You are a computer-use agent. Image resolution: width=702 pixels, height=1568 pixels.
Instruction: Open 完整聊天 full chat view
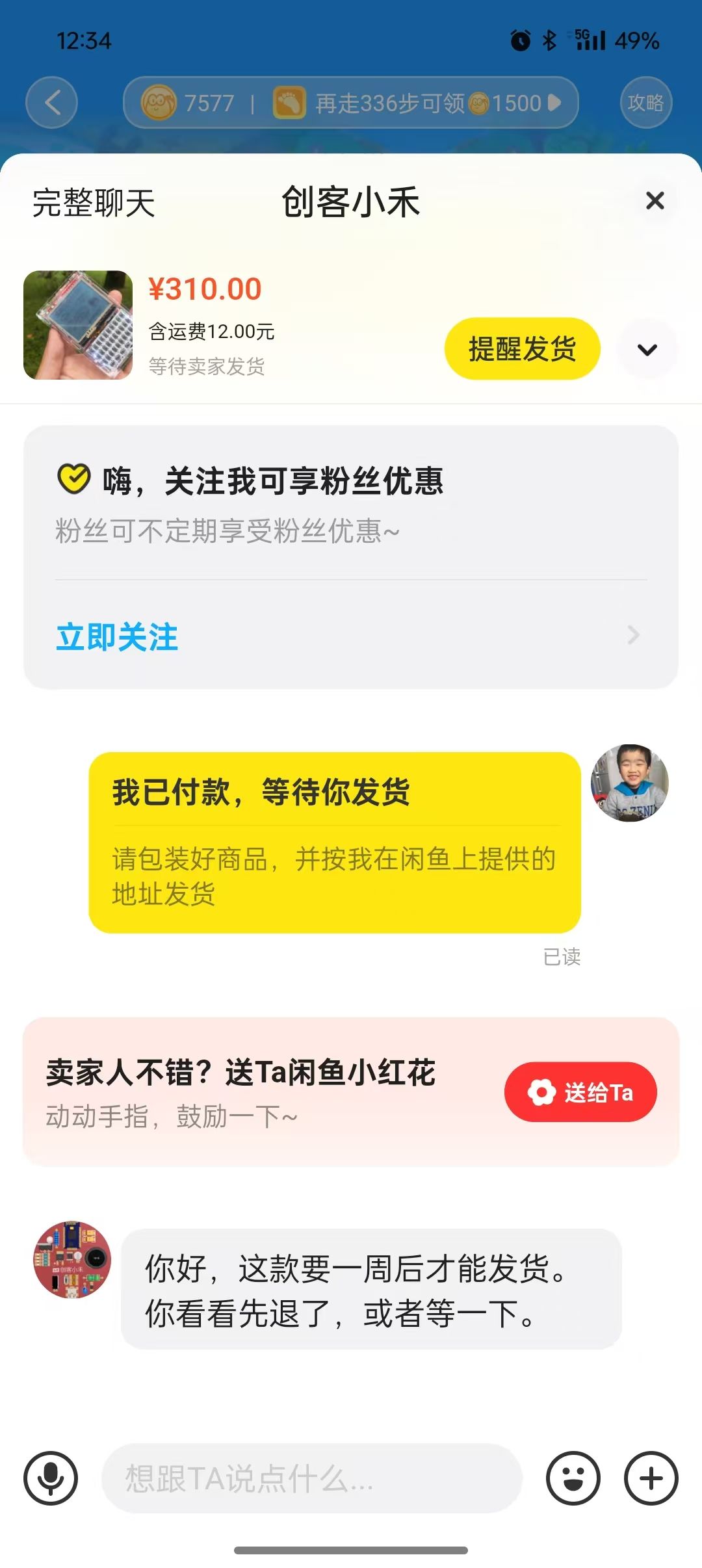(94, 203)
